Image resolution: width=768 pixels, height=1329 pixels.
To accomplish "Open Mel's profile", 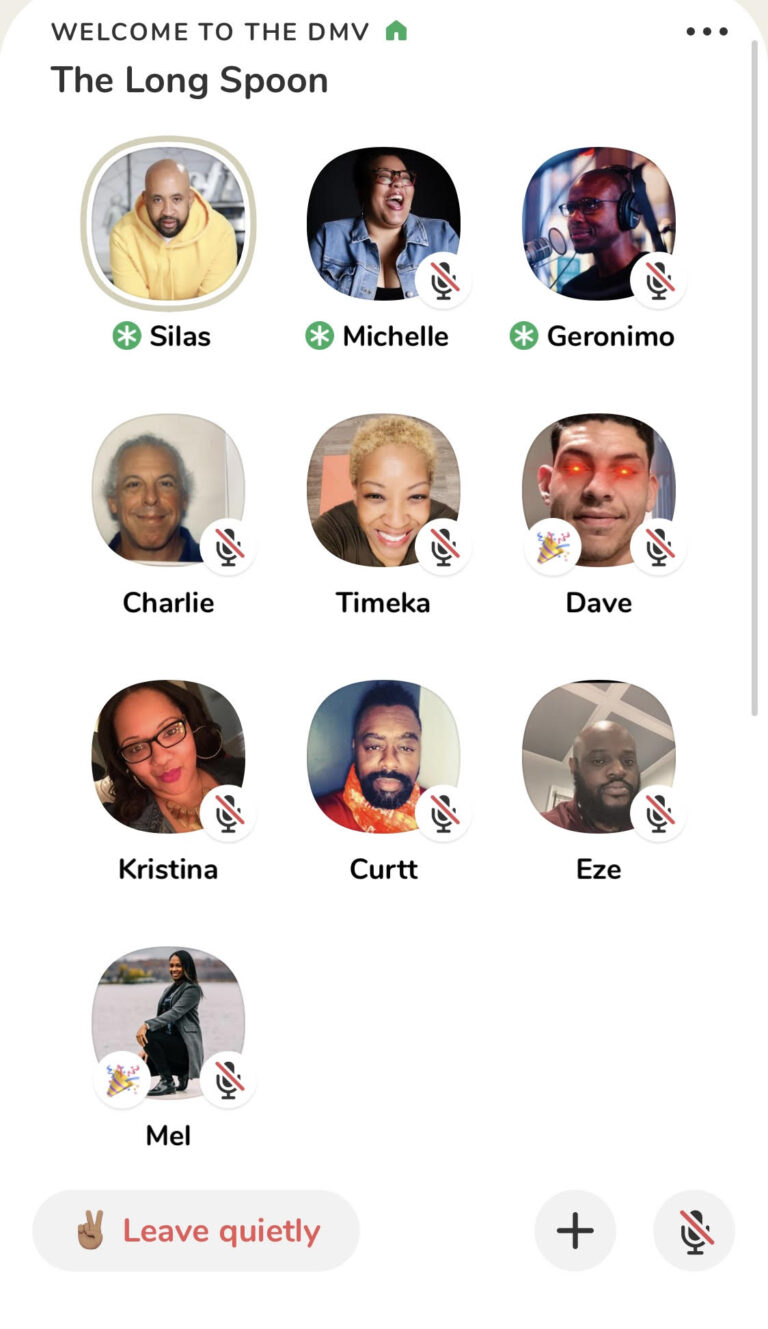I will 168,1023.
